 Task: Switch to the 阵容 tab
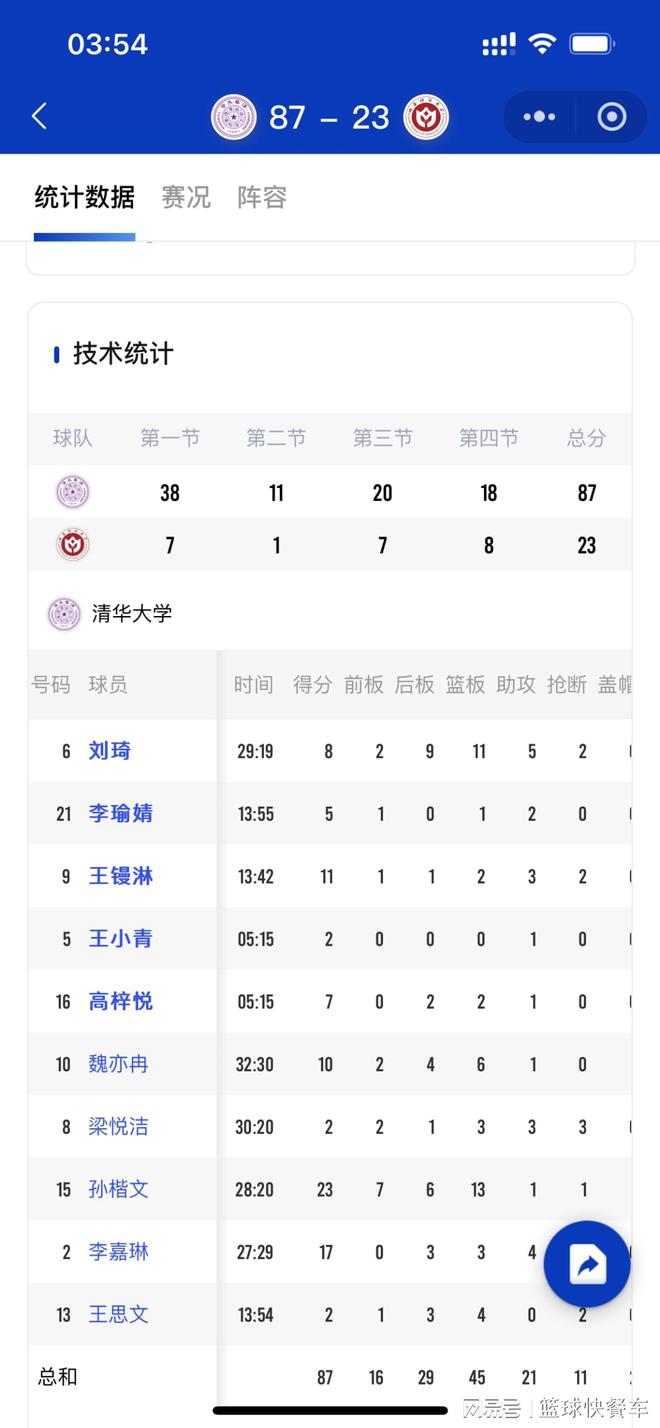pyautogui.click(x=262, y=197)
